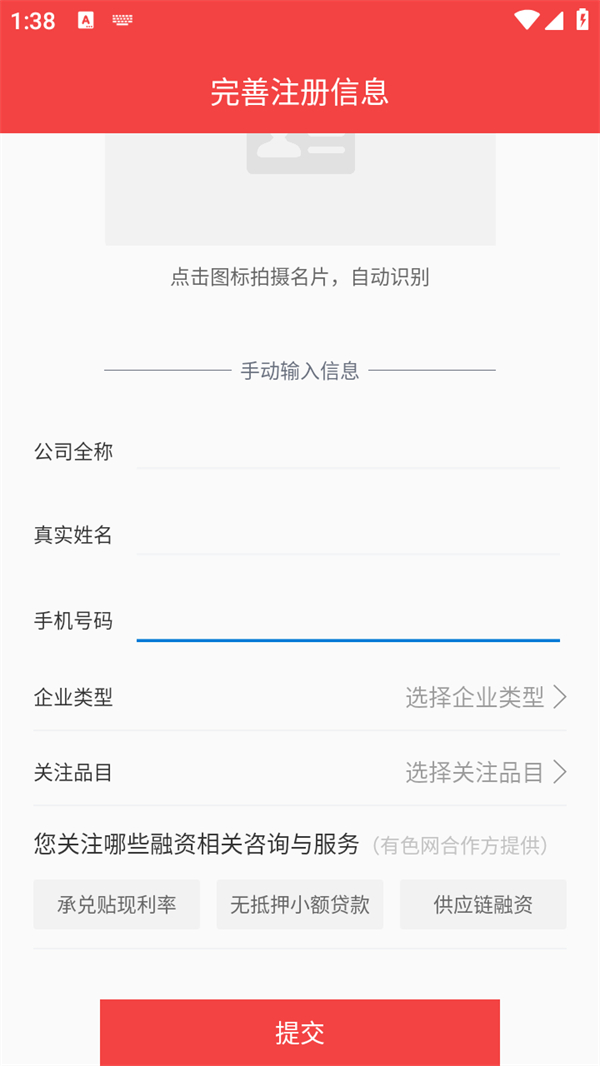The width and height of the screenshot is (600, 1066).
Task: Tap the 手机号码 text field
Action: coord(347,621)
